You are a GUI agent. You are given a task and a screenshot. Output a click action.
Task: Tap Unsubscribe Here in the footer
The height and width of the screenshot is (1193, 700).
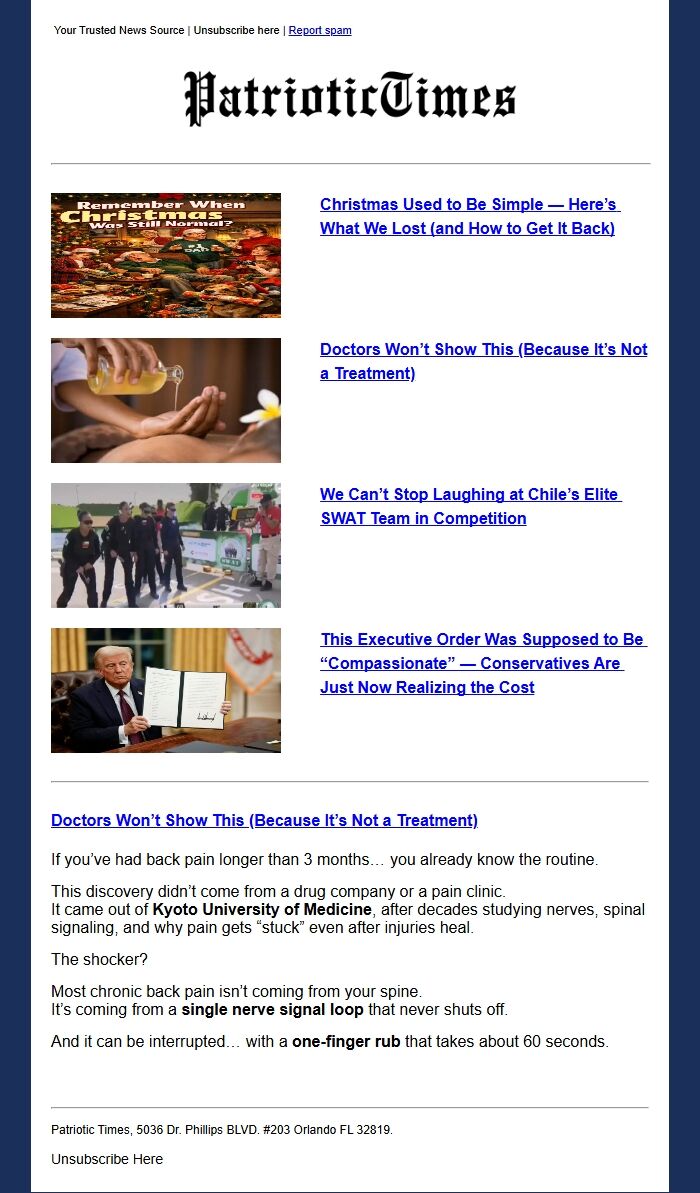click(107, 1159)
